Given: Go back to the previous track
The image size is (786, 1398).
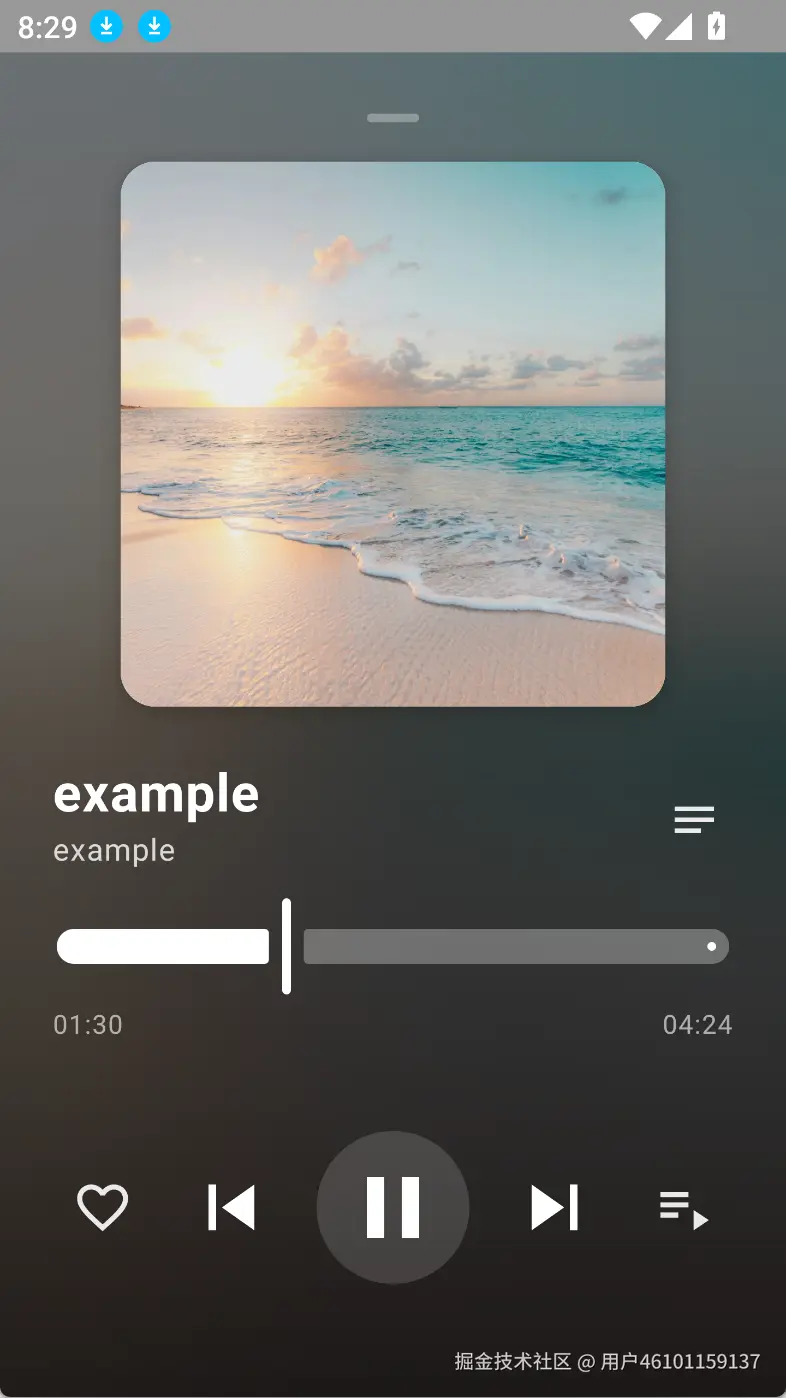Looking at the screenshot, I should (x=231, y=1207).
